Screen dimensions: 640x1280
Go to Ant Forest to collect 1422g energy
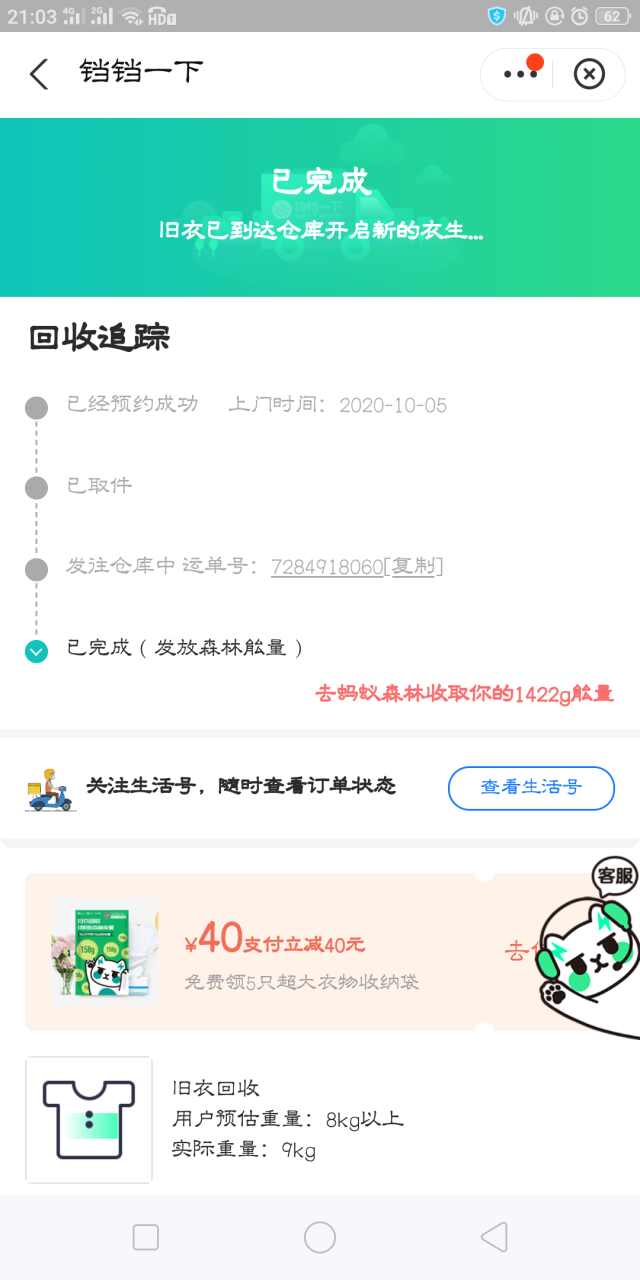[x=464, y=694]
